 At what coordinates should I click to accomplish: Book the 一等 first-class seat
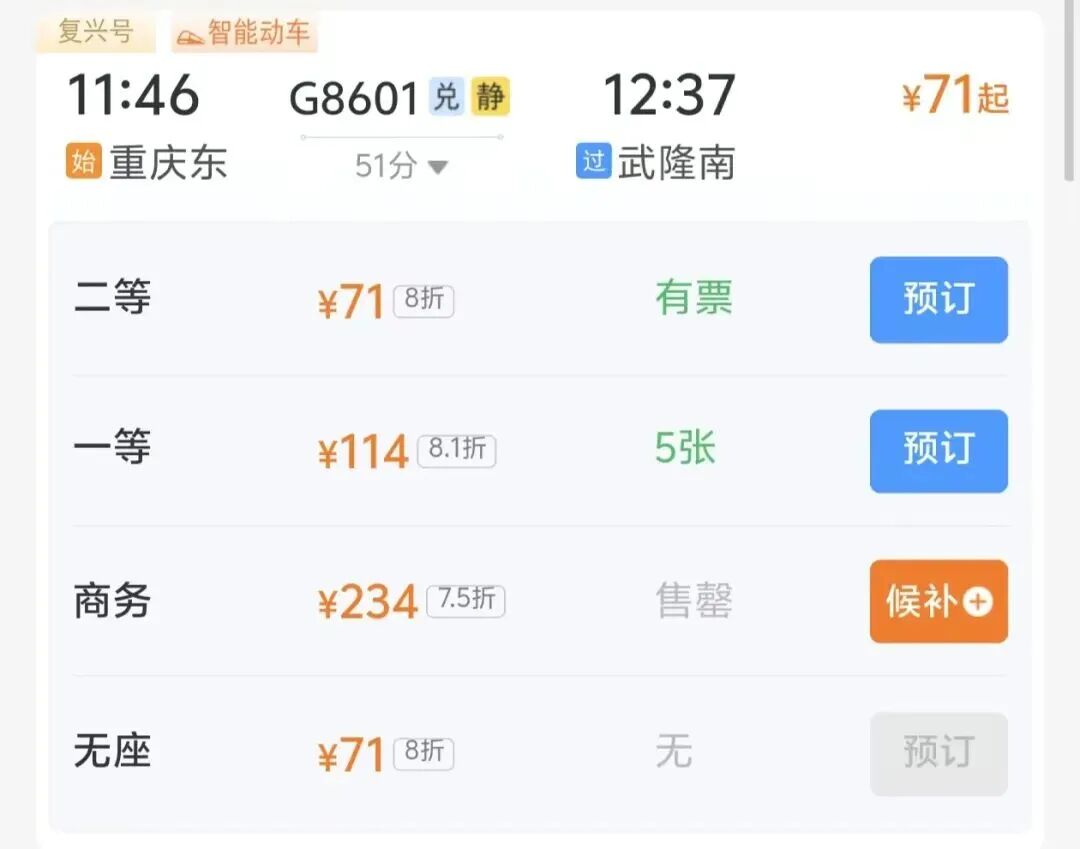point(938,450)
